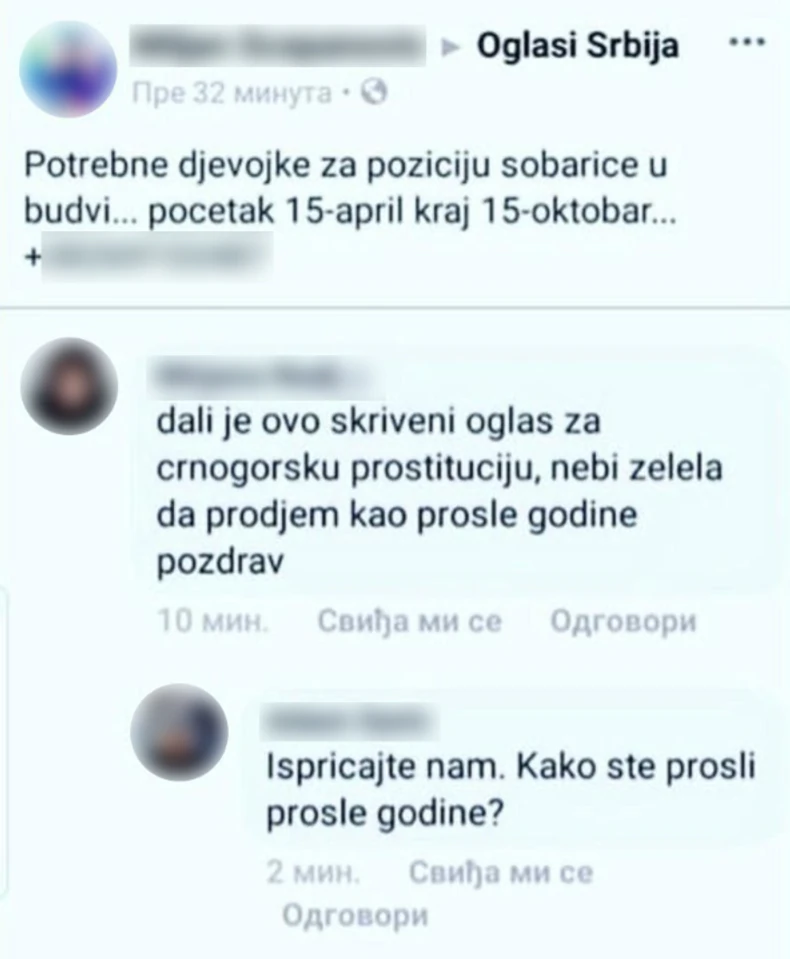Image resolution: width=790 pixels, height=959 pixels.
Task: Like the reply starting with Ispricajte nam
Action: pyautogui.click(x=501, y=873)
